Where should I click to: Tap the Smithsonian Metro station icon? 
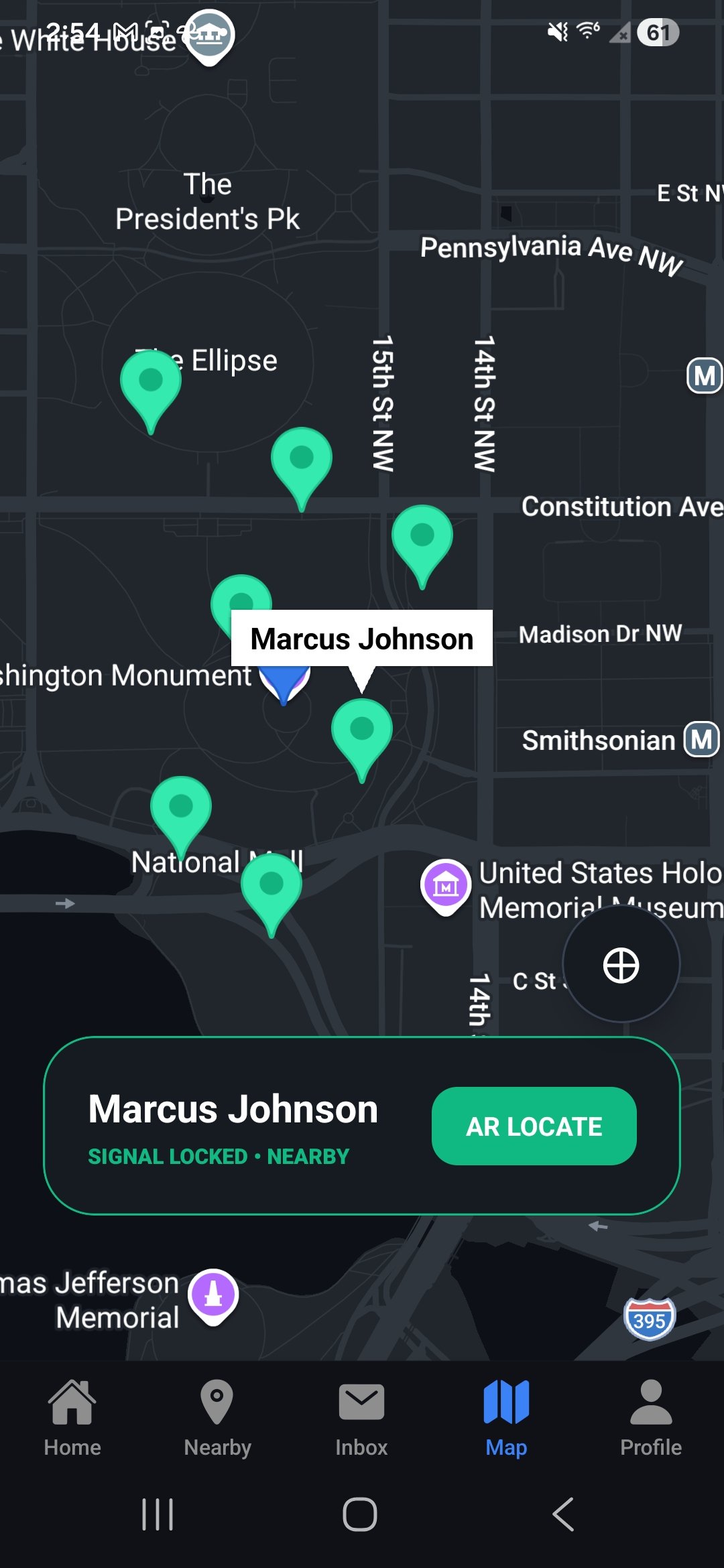pyautogui.click(x=703, y=740)
